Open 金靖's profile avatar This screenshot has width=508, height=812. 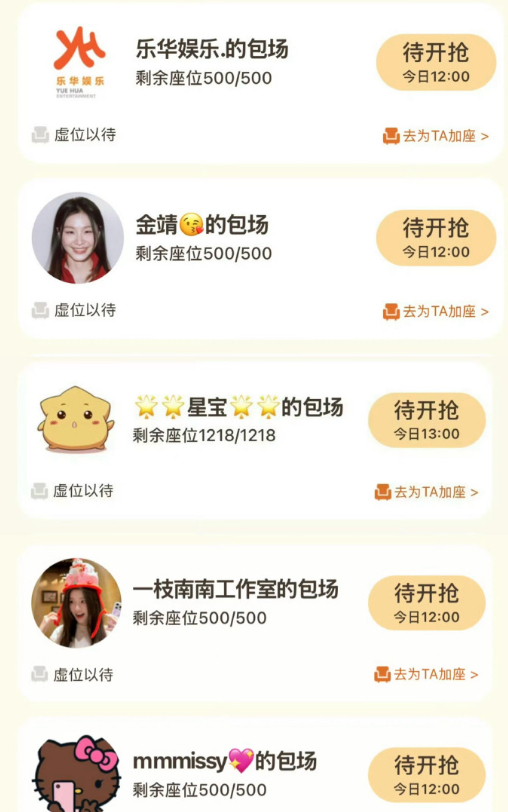78,238
